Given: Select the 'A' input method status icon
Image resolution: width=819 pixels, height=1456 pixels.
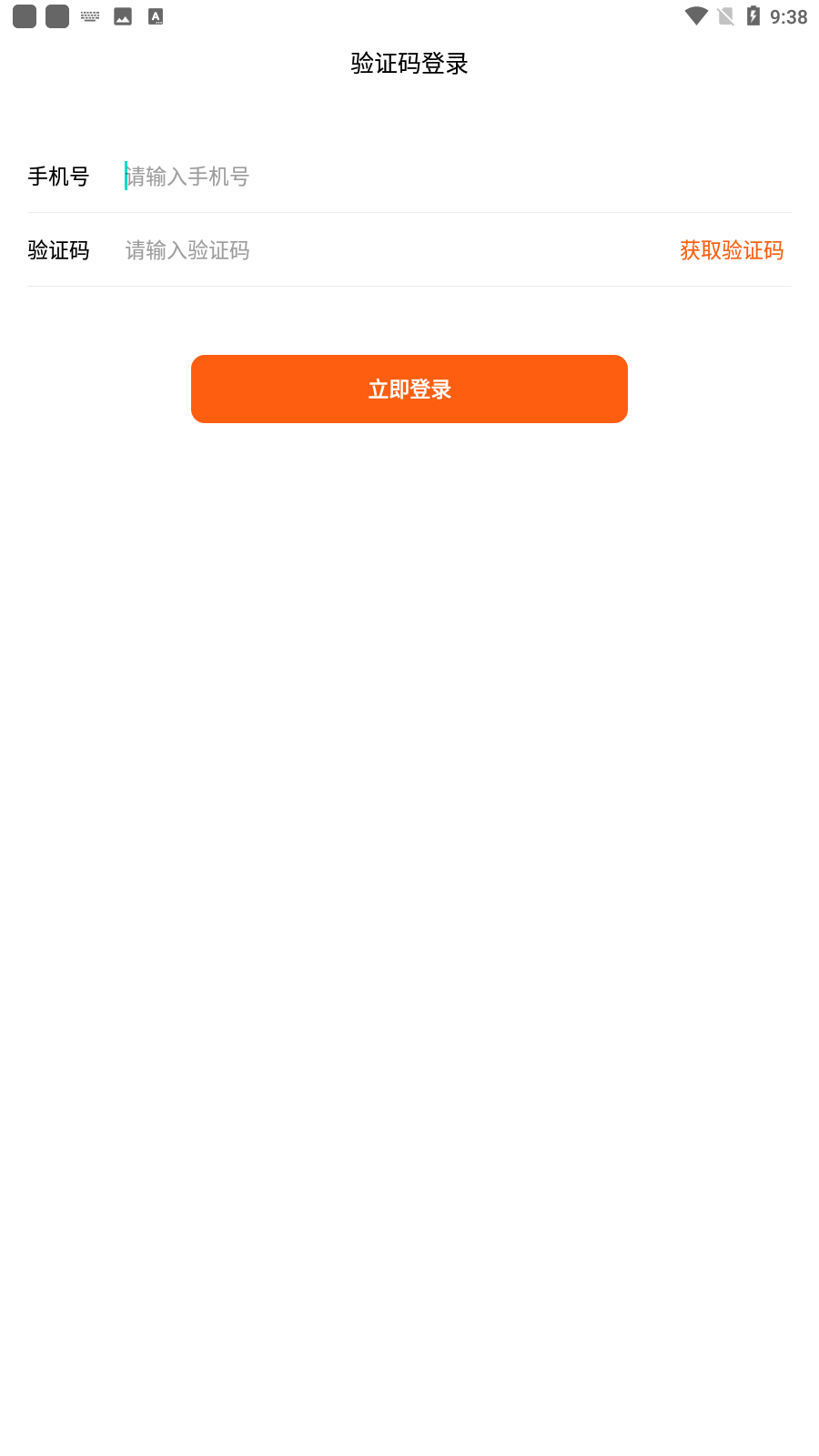Looking at the screenshot, I should click(x=155, y=15).
